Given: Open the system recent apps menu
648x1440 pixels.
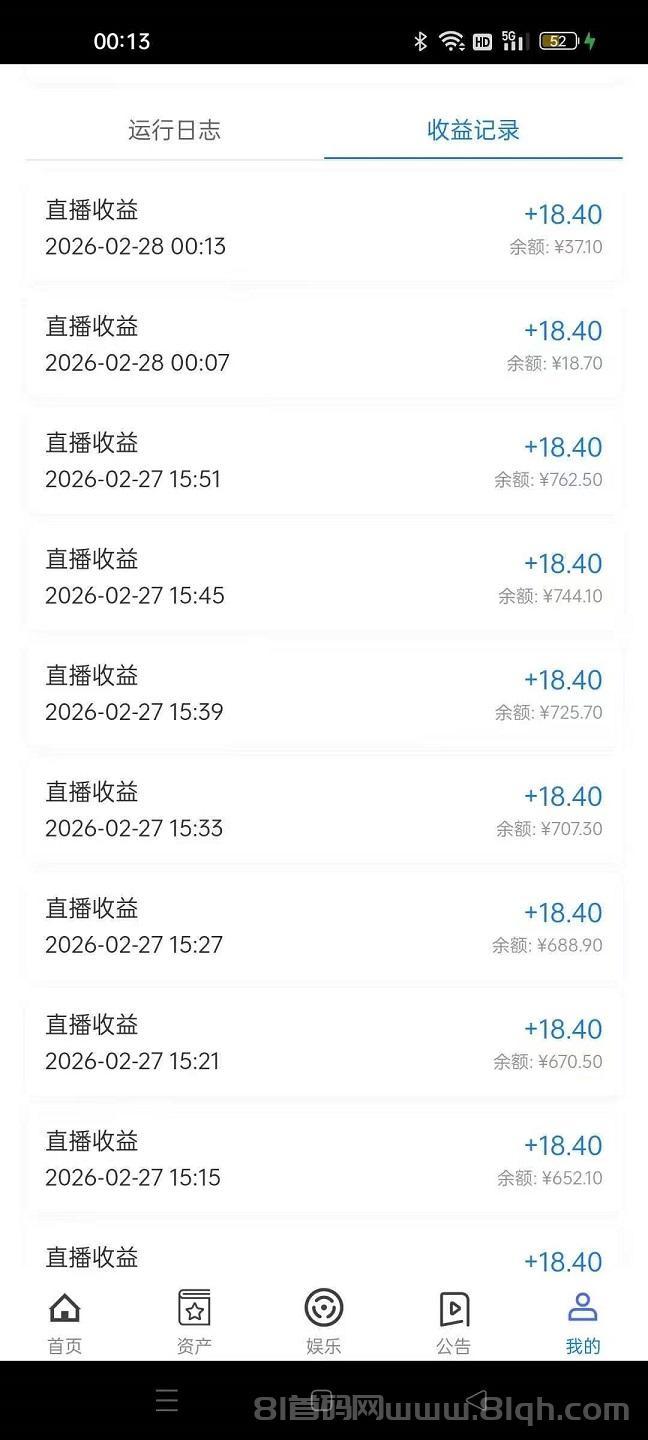Looking at the screenshot, I should [167, 1401].
